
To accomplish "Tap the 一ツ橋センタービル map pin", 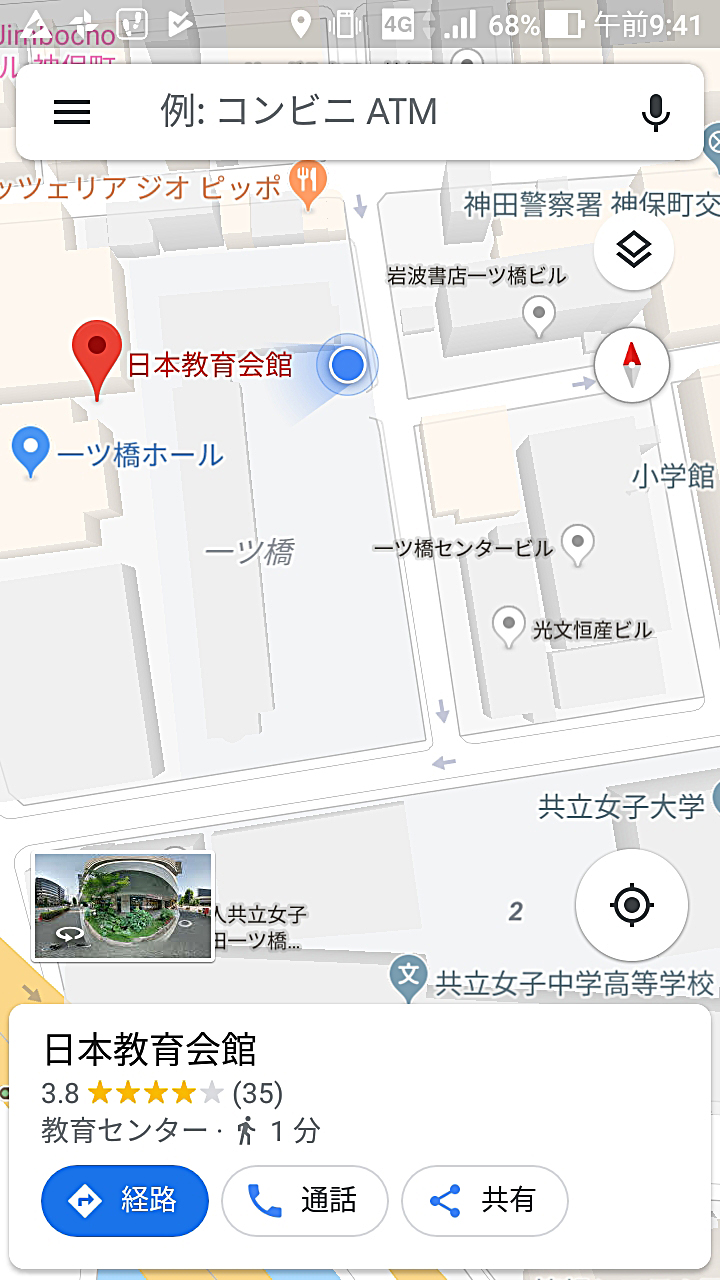I will [577, 542].
